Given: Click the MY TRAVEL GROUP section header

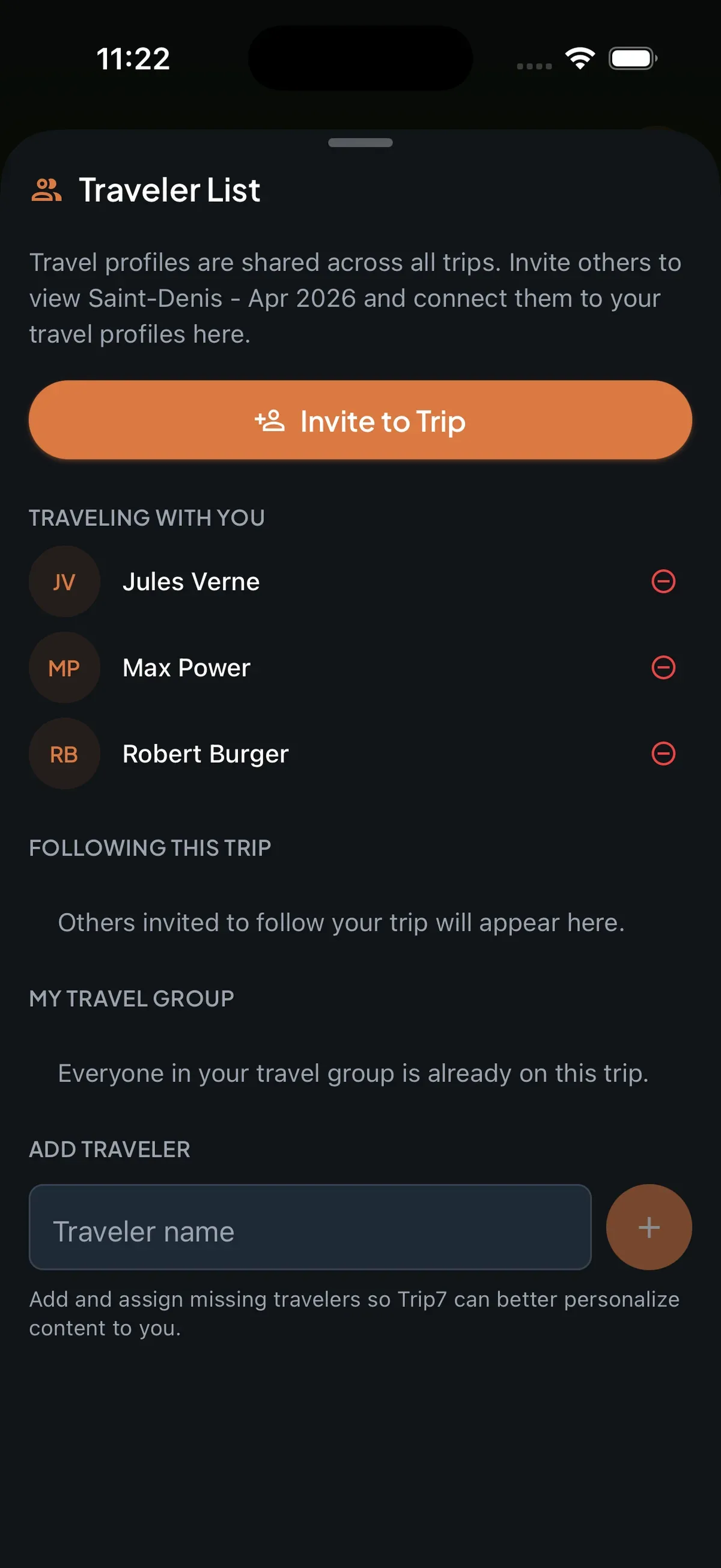Looking at the screenshot, I should pos(131,998).
